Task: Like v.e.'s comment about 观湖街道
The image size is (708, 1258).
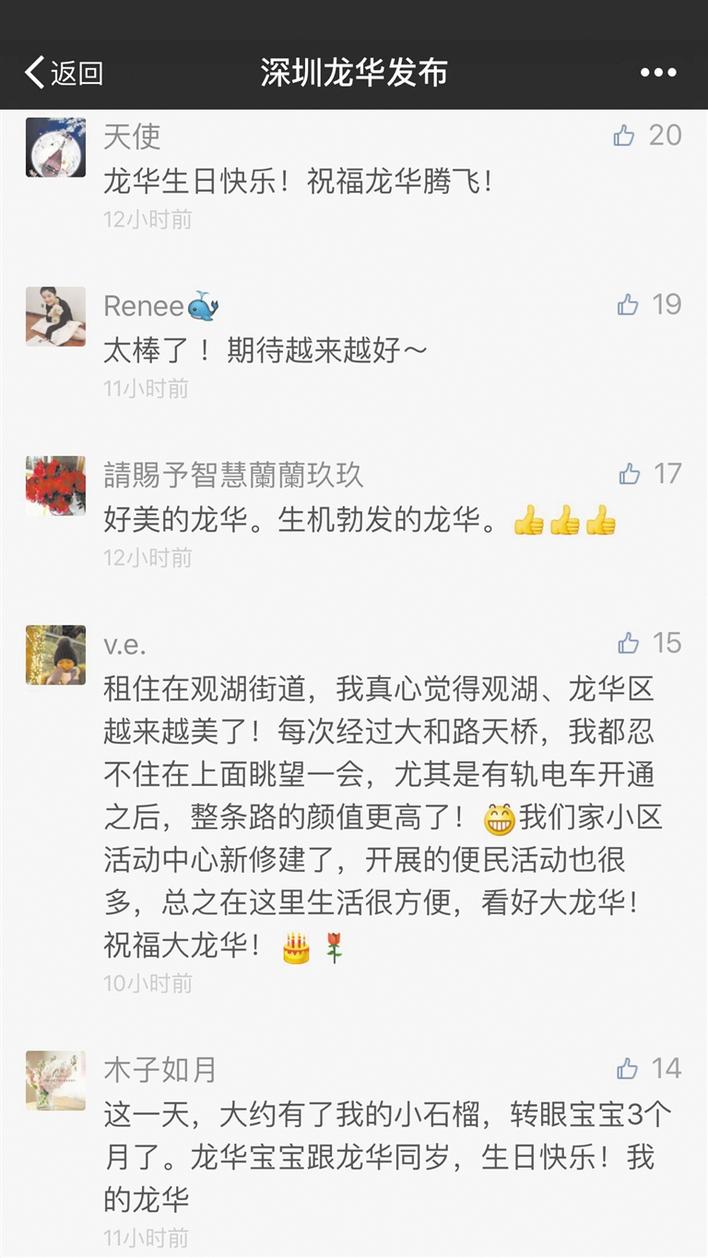Action: [629, 643]
